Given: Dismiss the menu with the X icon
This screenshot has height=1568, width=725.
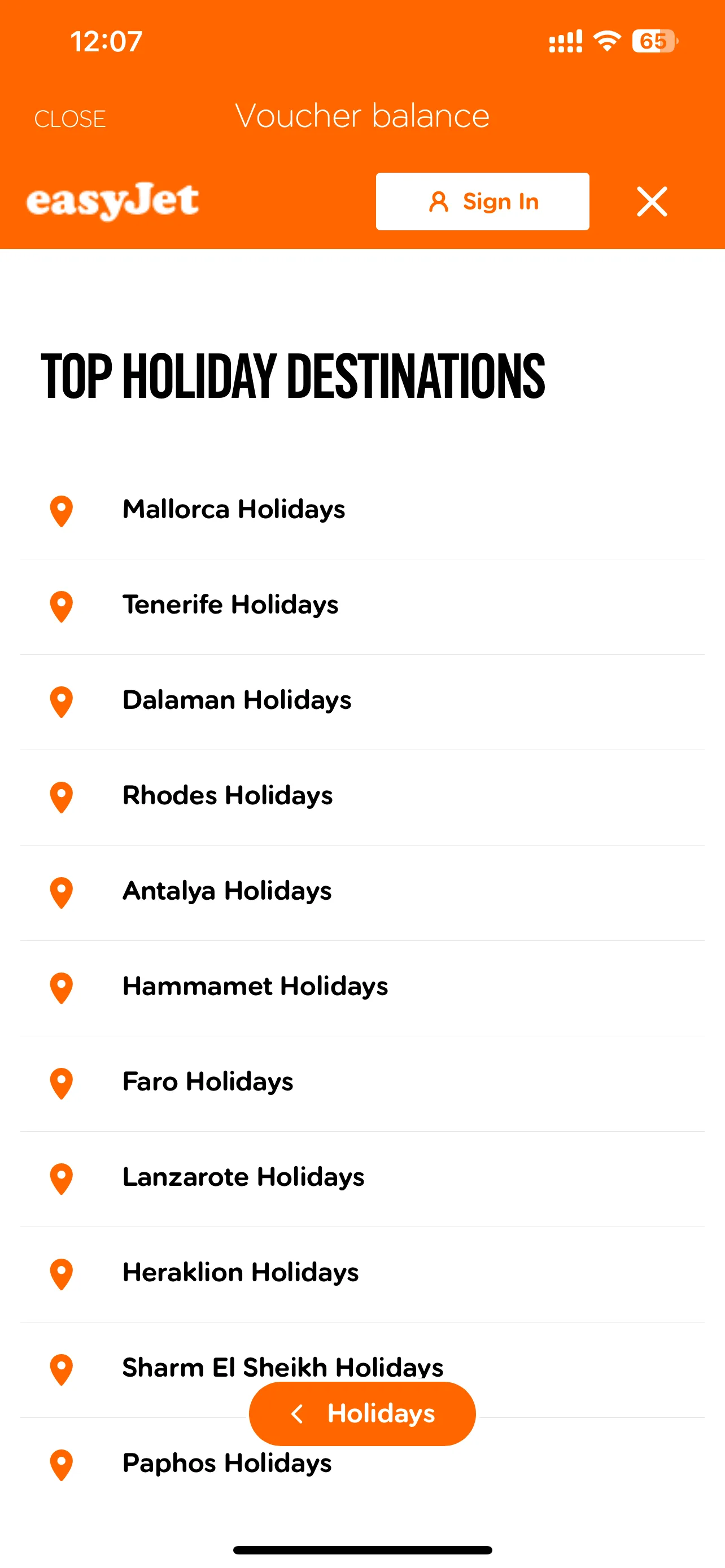Looking at the screenshot, I should click(x=652, y=202).
